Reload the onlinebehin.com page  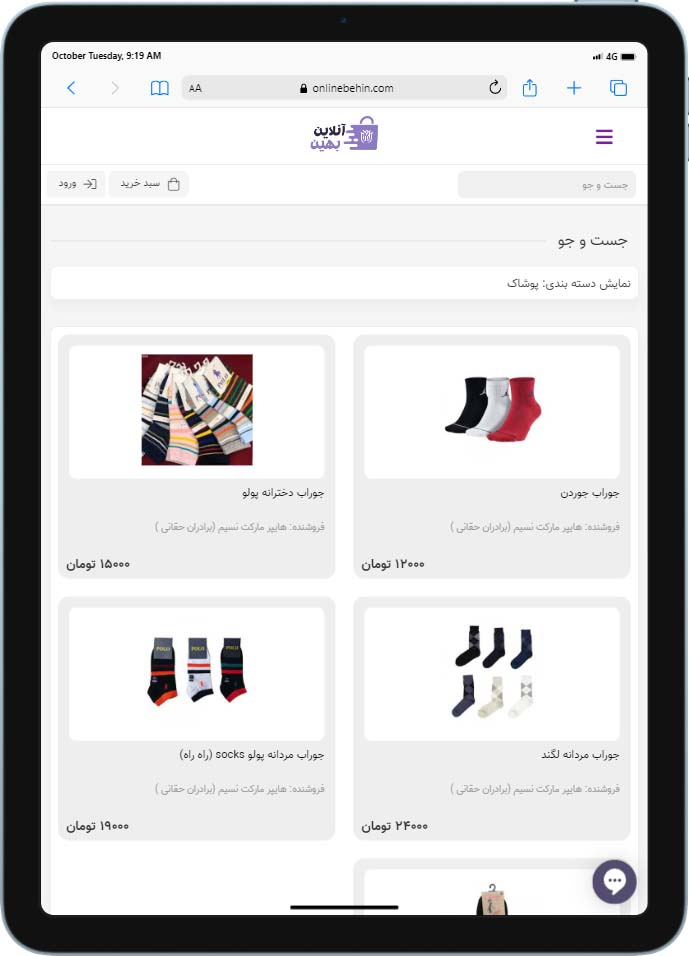[495, 88]
